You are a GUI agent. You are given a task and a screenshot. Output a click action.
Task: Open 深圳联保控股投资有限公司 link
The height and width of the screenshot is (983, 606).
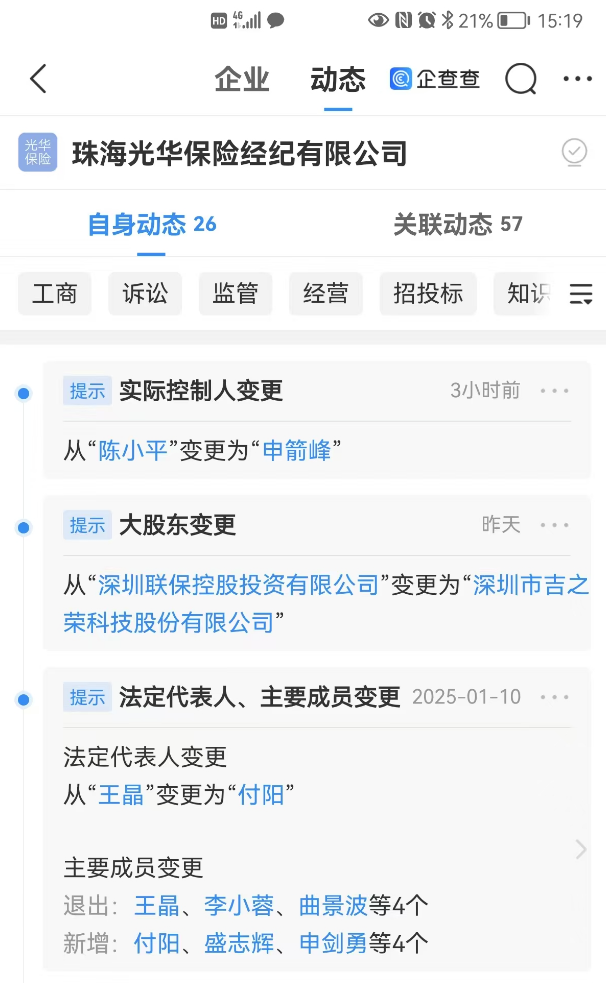(x=238, y=585)
